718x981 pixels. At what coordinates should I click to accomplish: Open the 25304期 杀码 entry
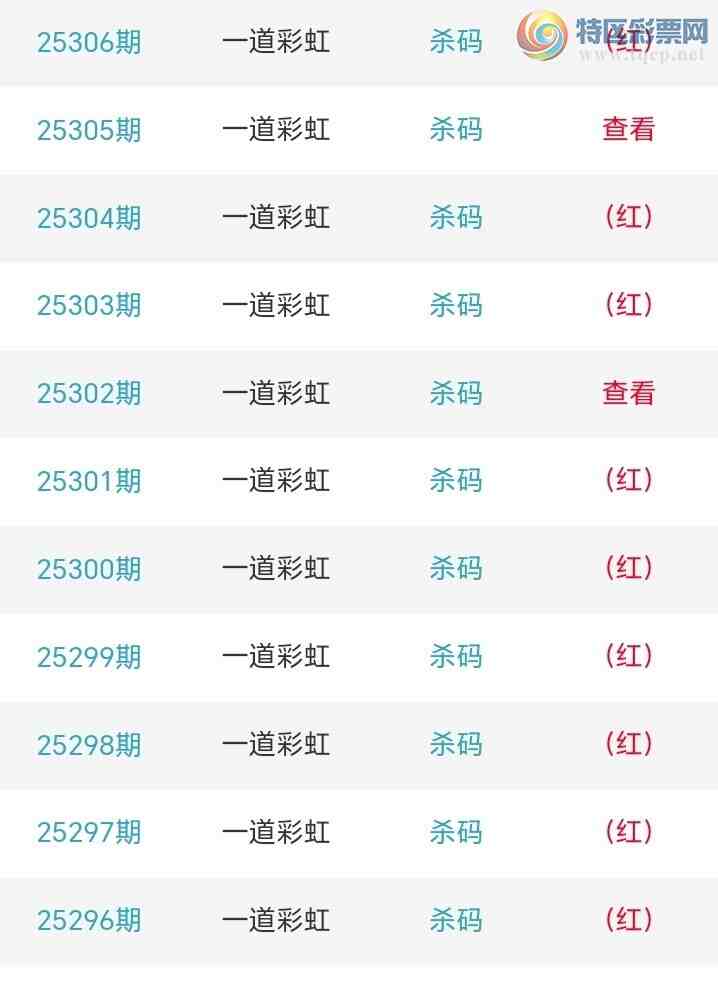[x=455, y=217]
